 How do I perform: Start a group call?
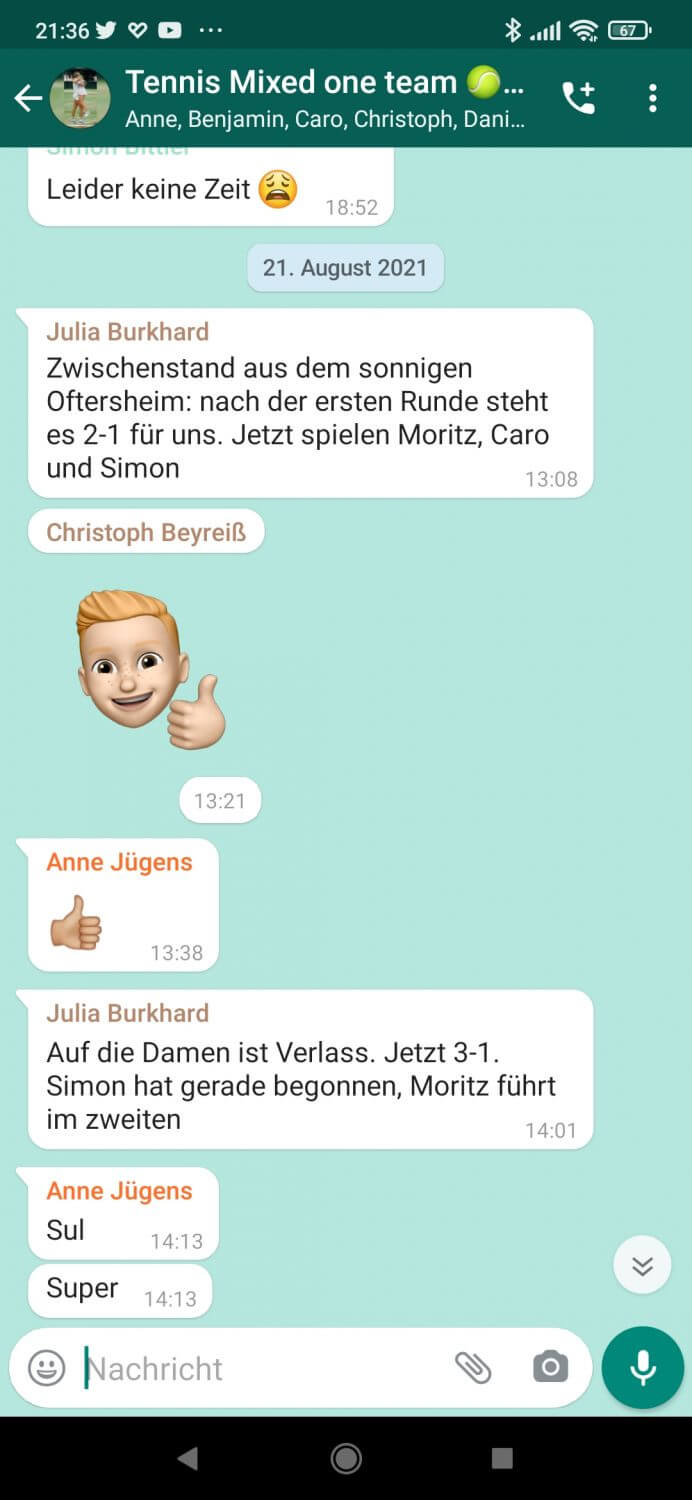tap(579, 98)
